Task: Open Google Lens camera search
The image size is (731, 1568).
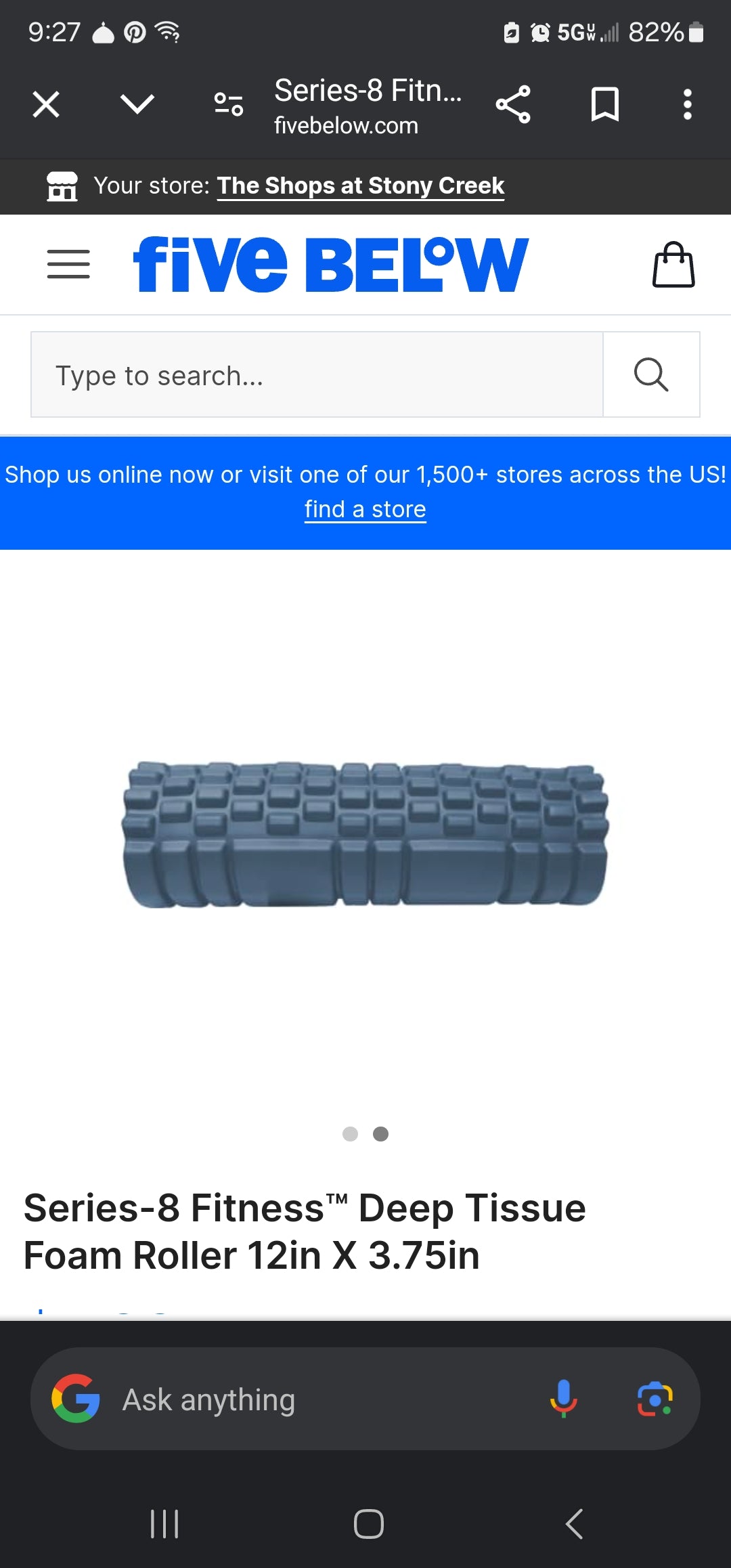Action: coord(655,1399)
